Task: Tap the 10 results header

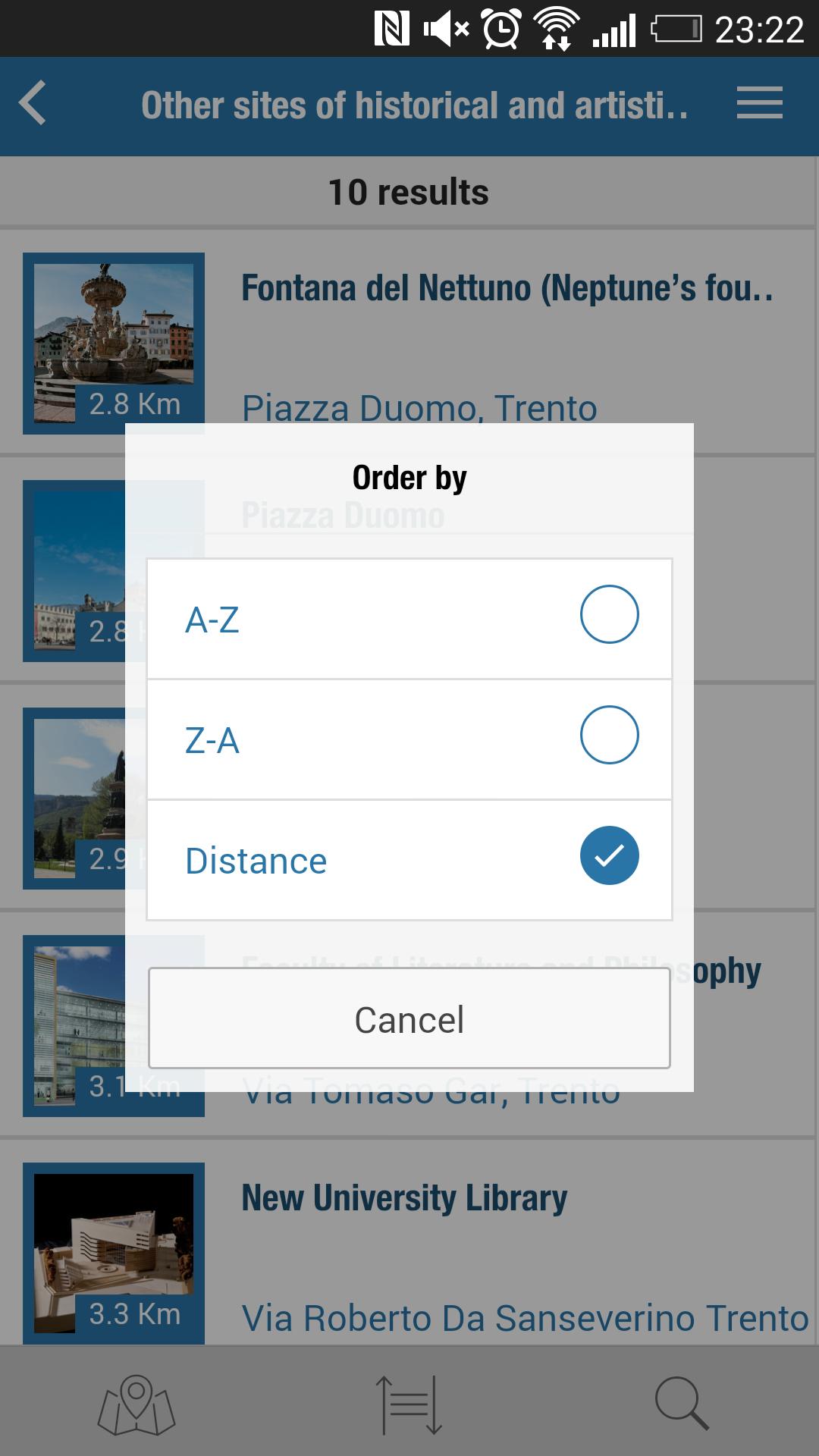Action: click(x=409, y=191)
